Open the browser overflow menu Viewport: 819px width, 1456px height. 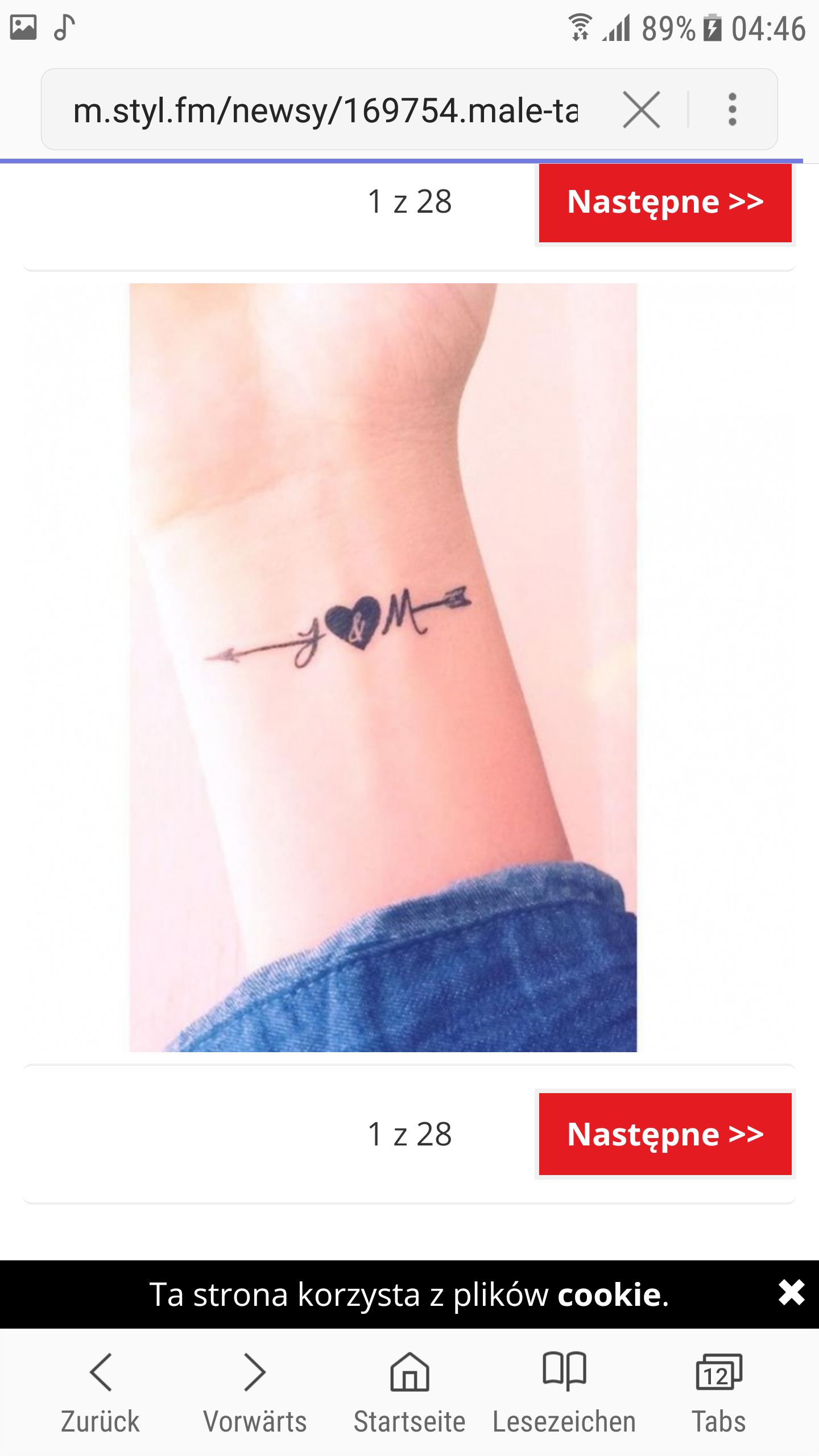click(x=733, y=110)
